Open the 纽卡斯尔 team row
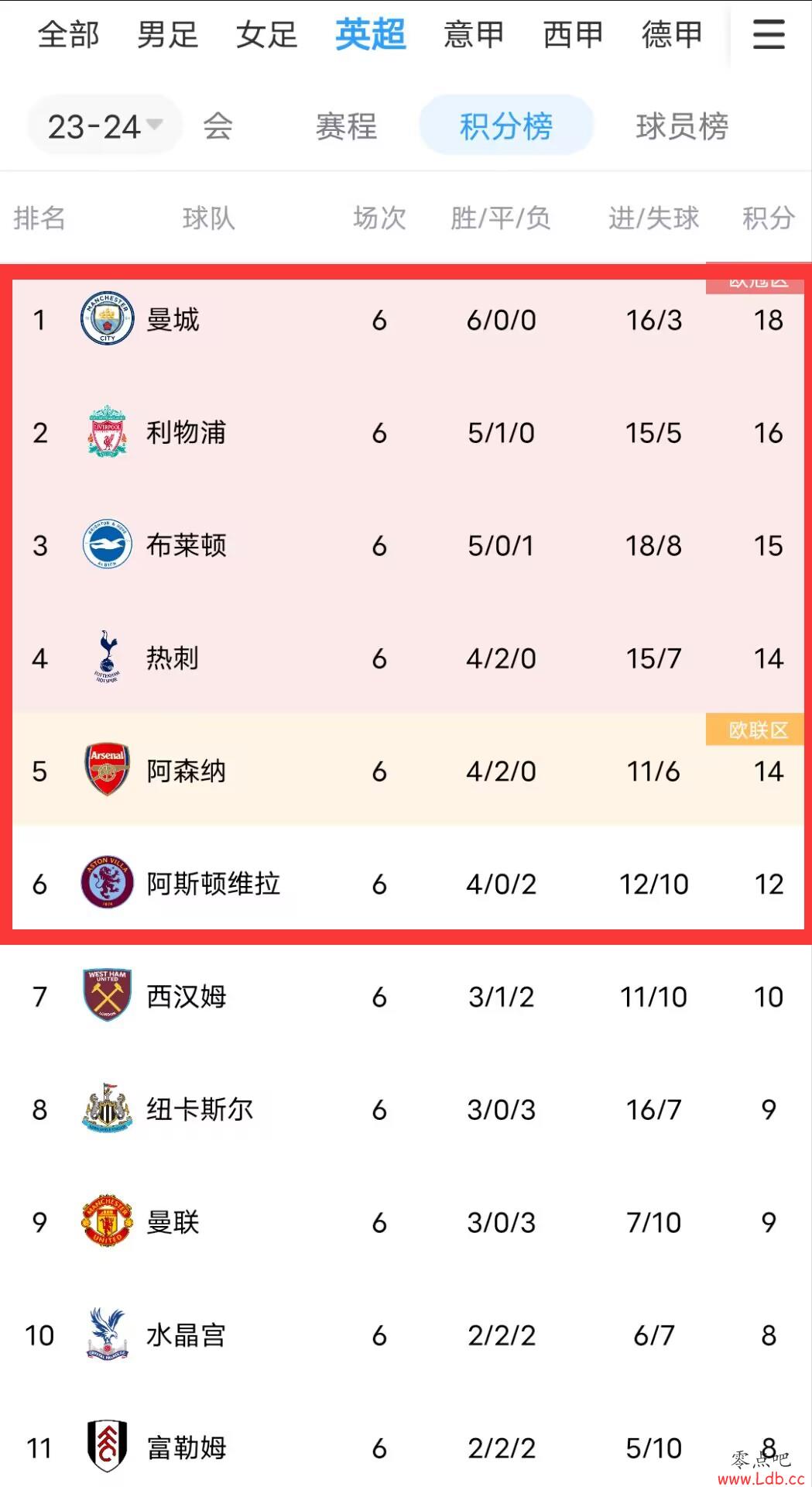 (406, 1109)
